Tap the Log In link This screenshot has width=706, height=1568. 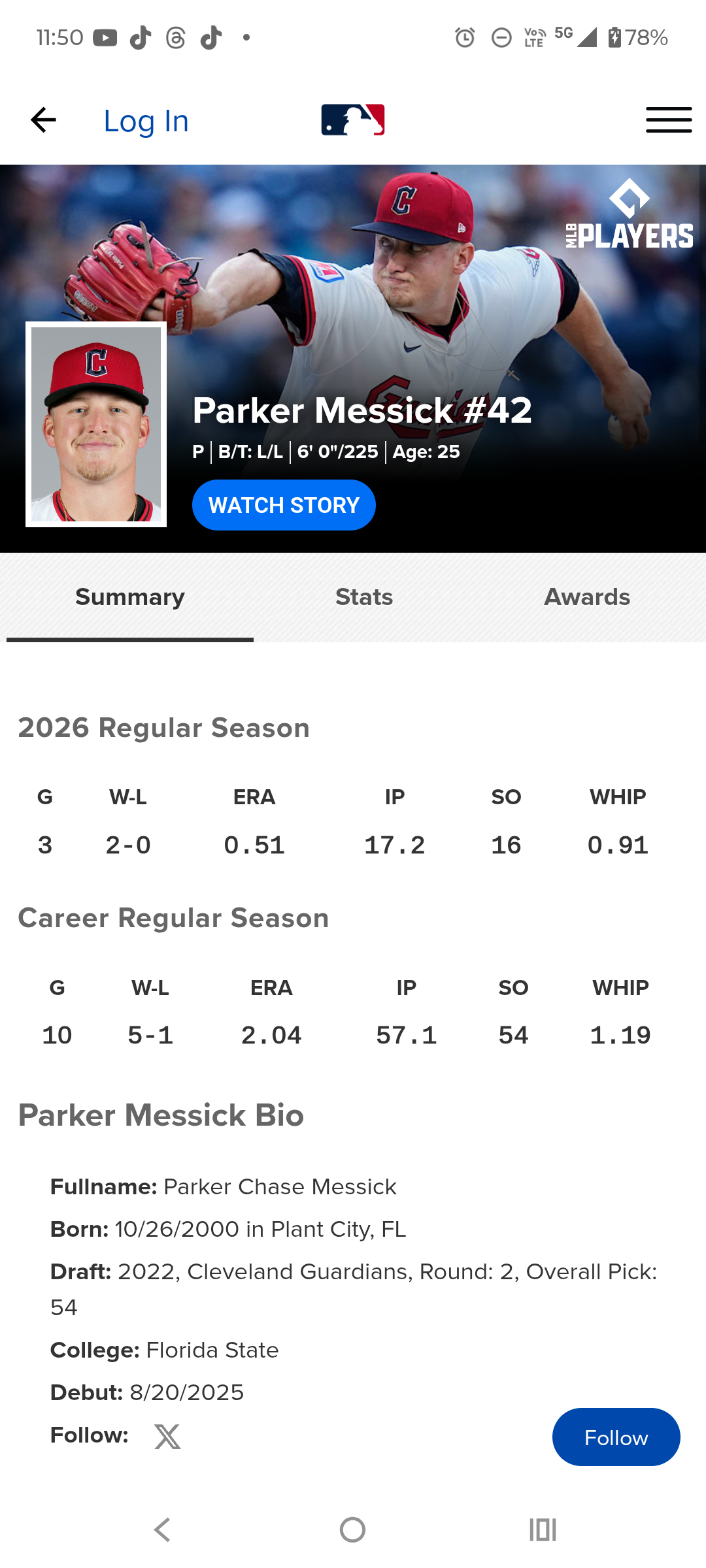146,121
